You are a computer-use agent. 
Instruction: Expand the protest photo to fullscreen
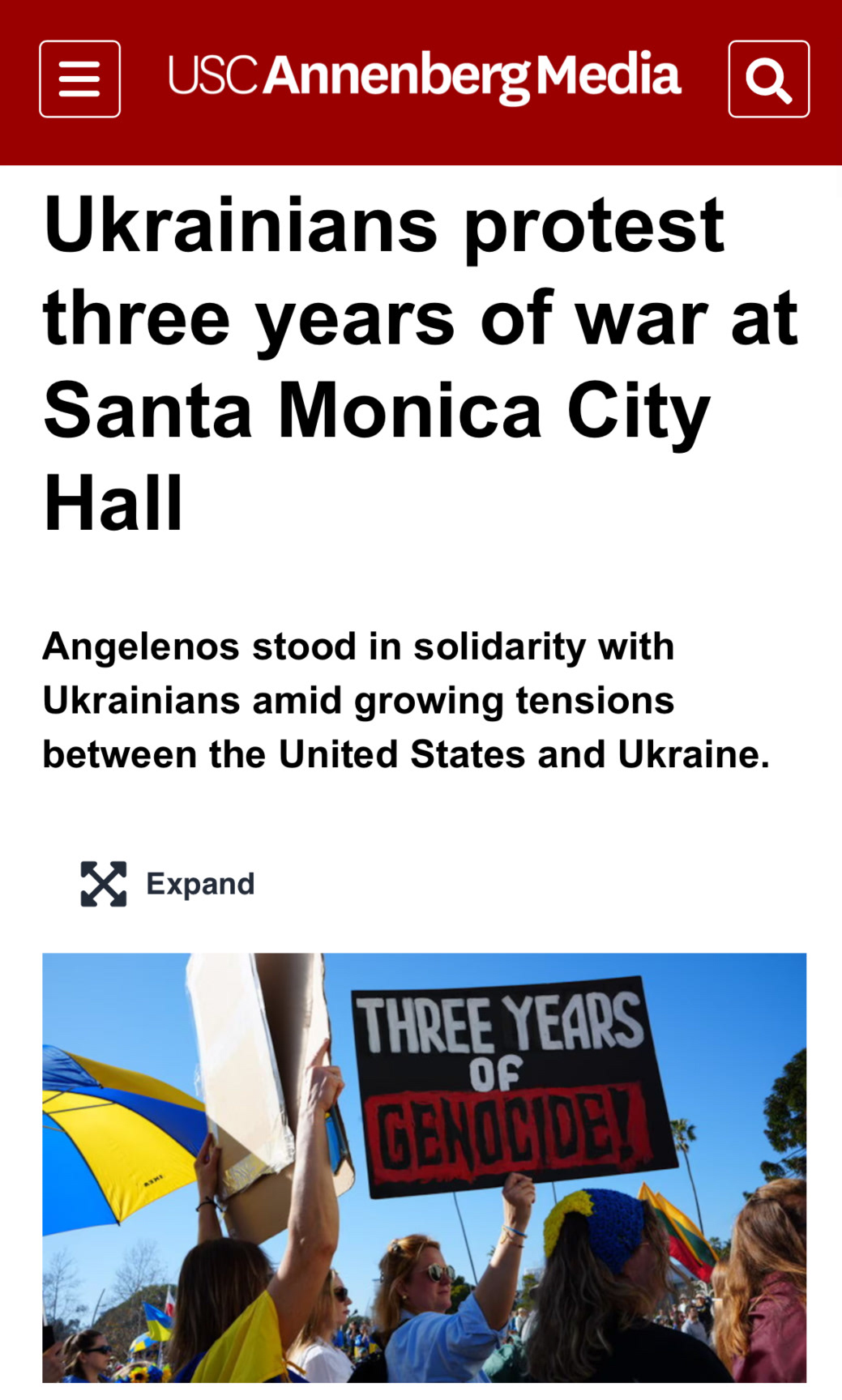pyautogui.click(x=168, y=883)
